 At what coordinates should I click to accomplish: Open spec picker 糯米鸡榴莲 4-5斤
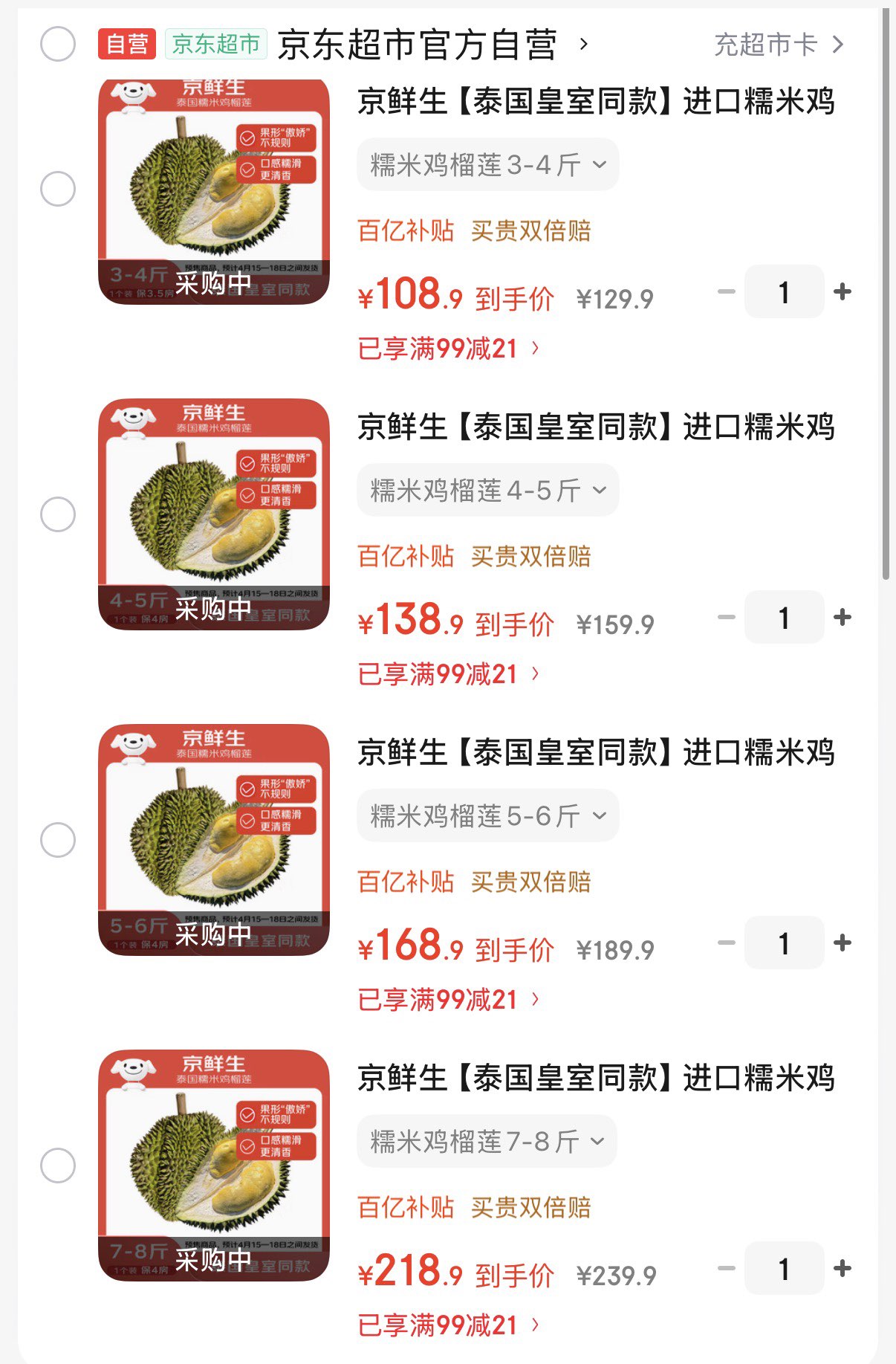(x=487, y=490)
